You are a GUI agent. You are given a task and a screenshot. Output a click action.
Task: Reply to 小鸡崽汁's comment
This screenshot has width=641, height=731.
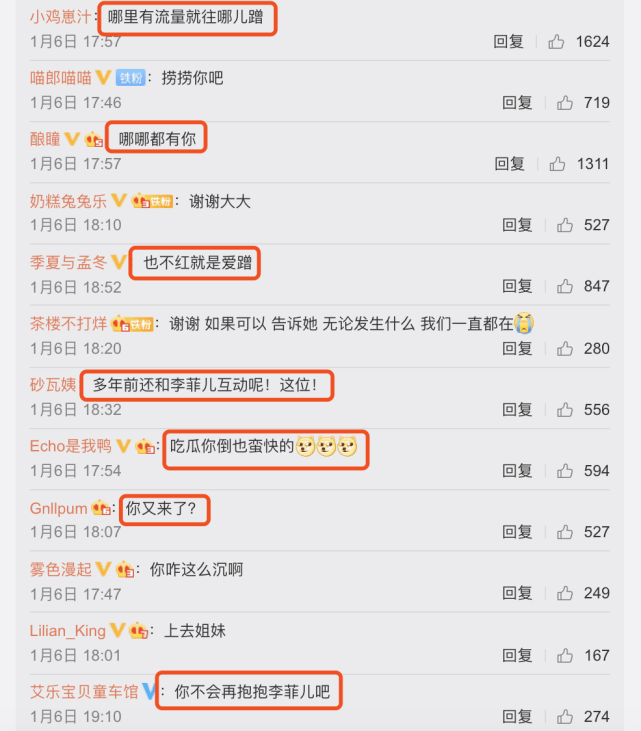pos(508,41)
